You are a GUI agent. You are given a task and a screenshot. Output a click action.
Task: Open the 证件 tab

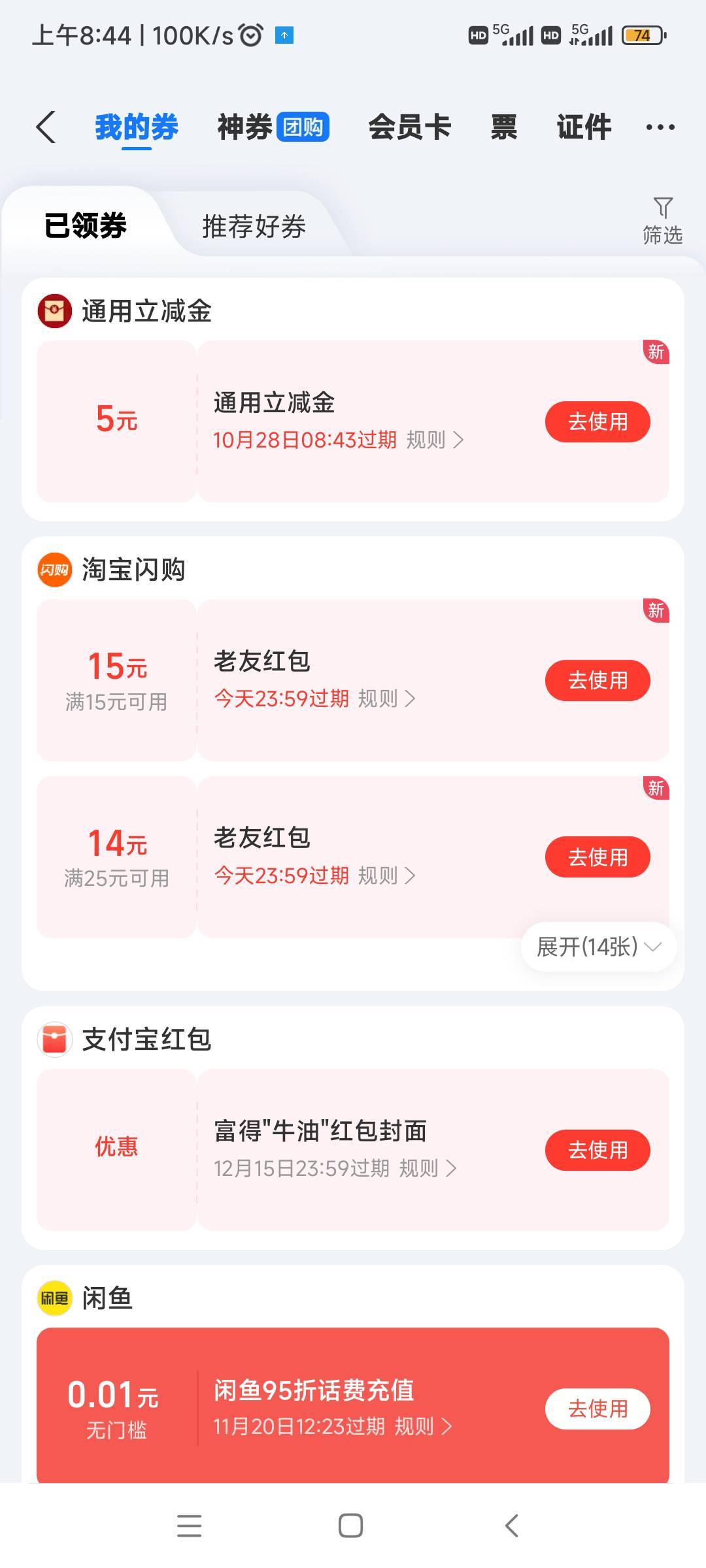point(584,127)
